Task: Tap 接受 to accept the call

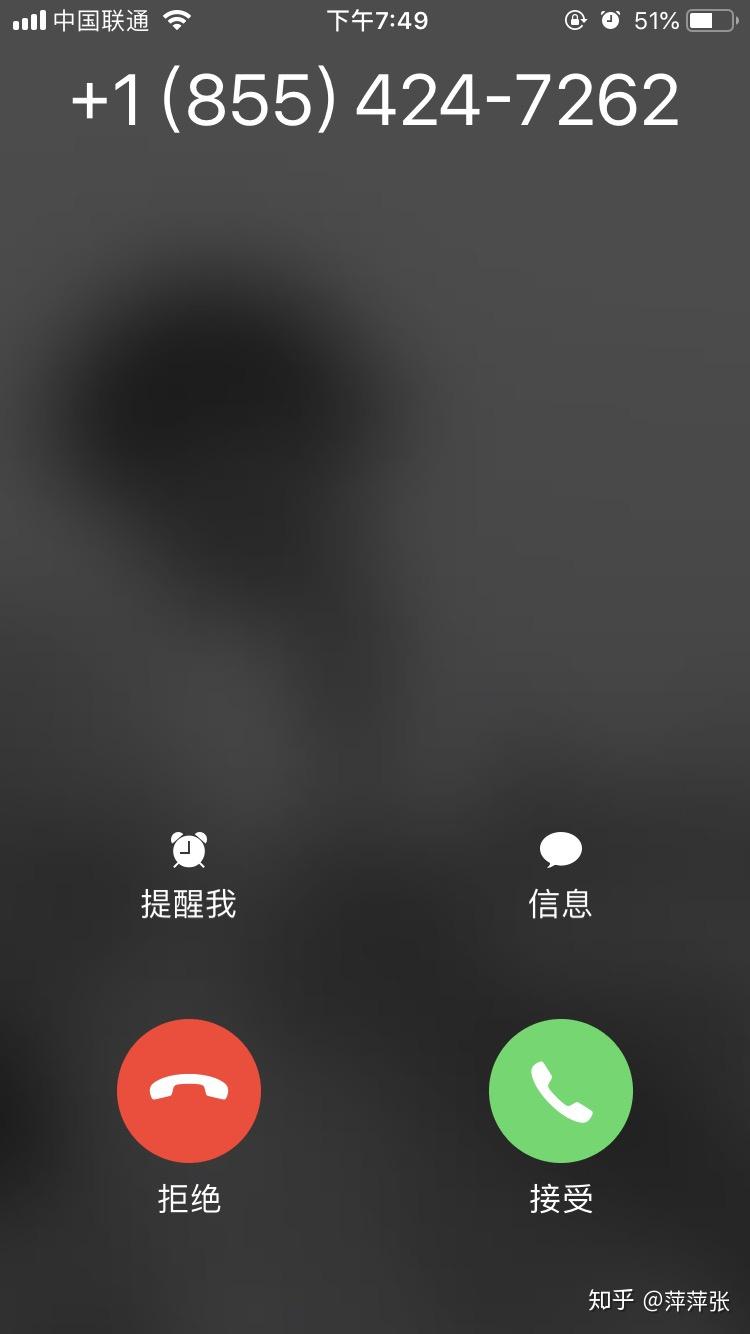Action: (561, 1201)
